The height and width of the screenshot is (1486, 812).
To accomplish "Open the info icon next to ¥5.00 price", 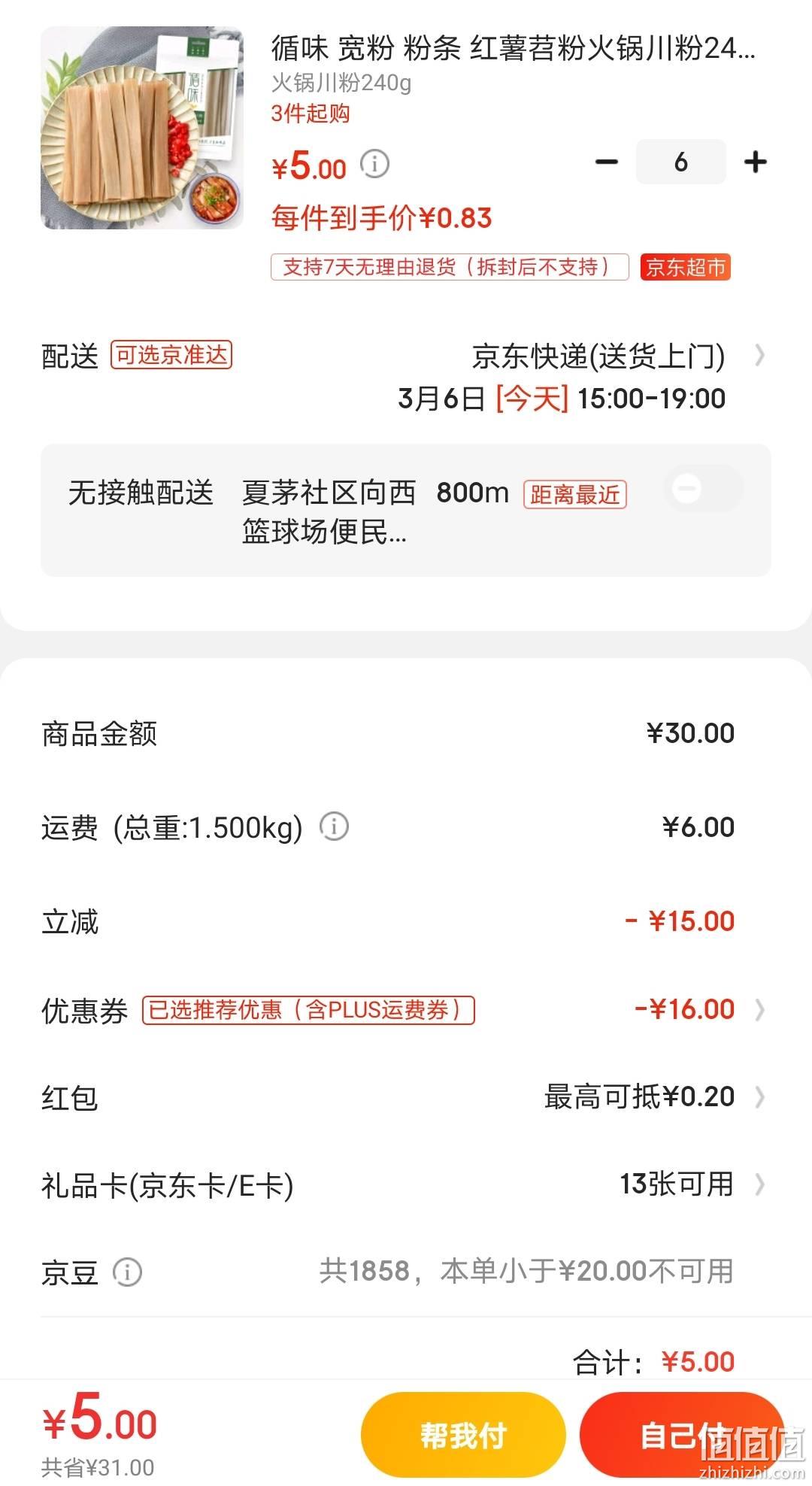I will (374, 163).
